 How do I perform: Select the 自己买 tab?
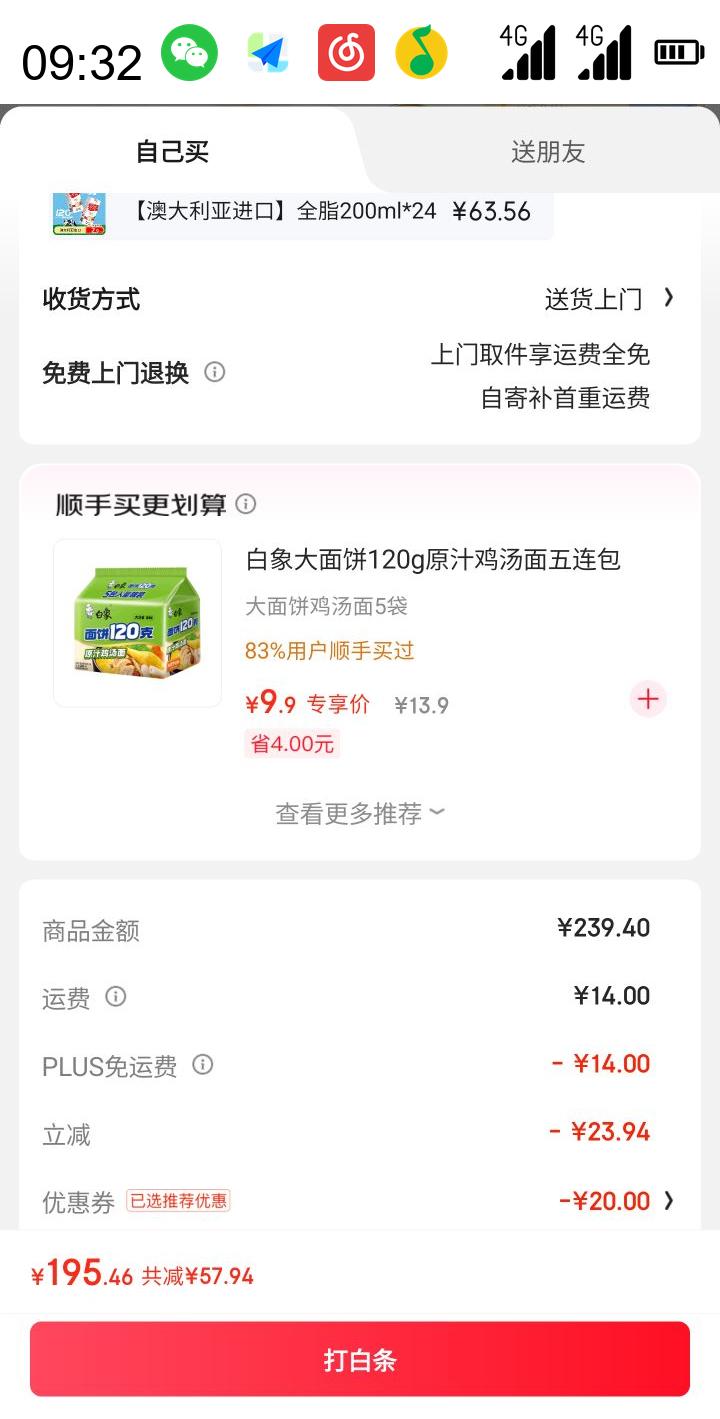click(x=172, y=152)
